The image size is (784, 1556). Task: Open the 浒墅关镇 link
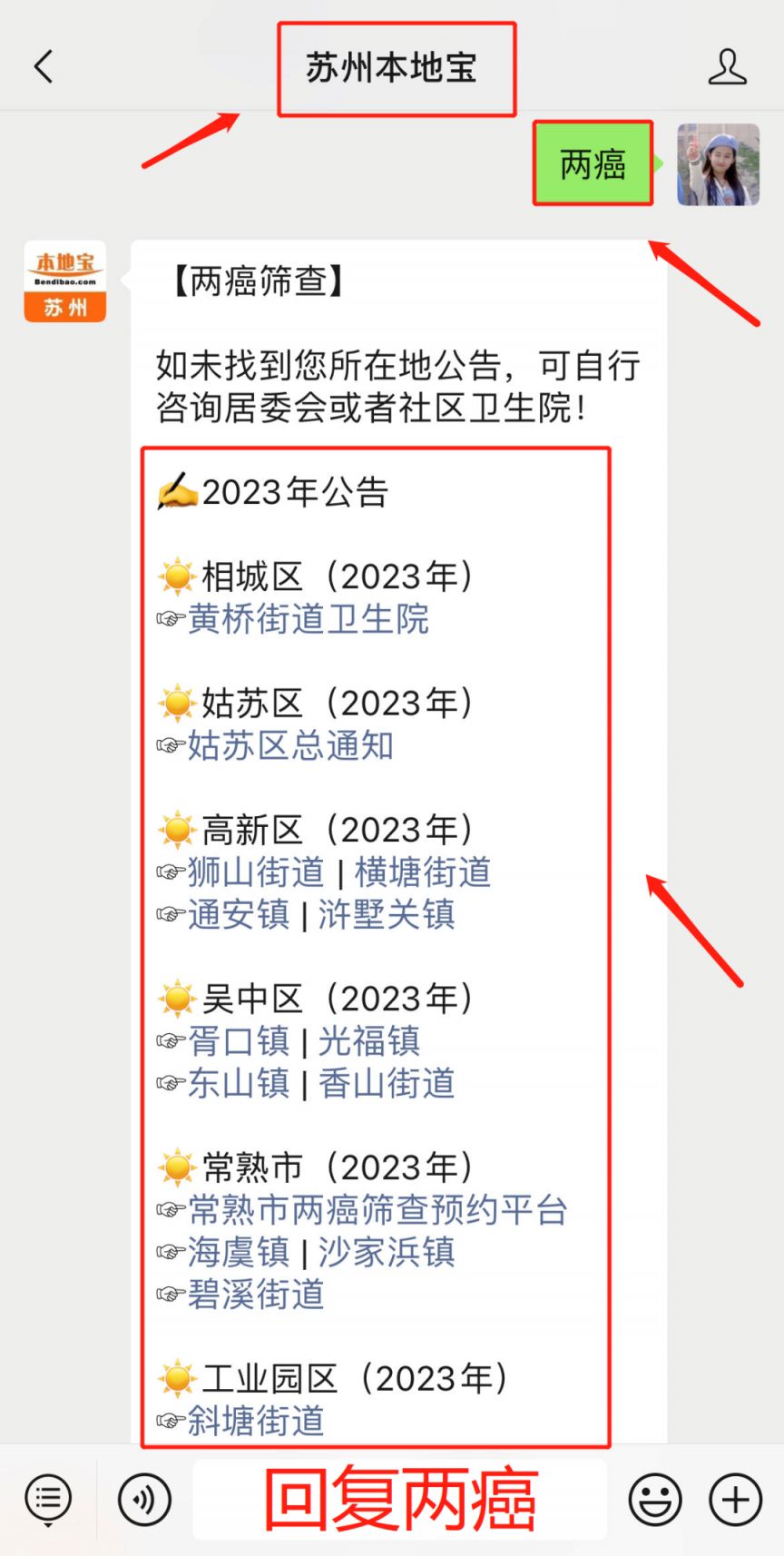point(387,914)
